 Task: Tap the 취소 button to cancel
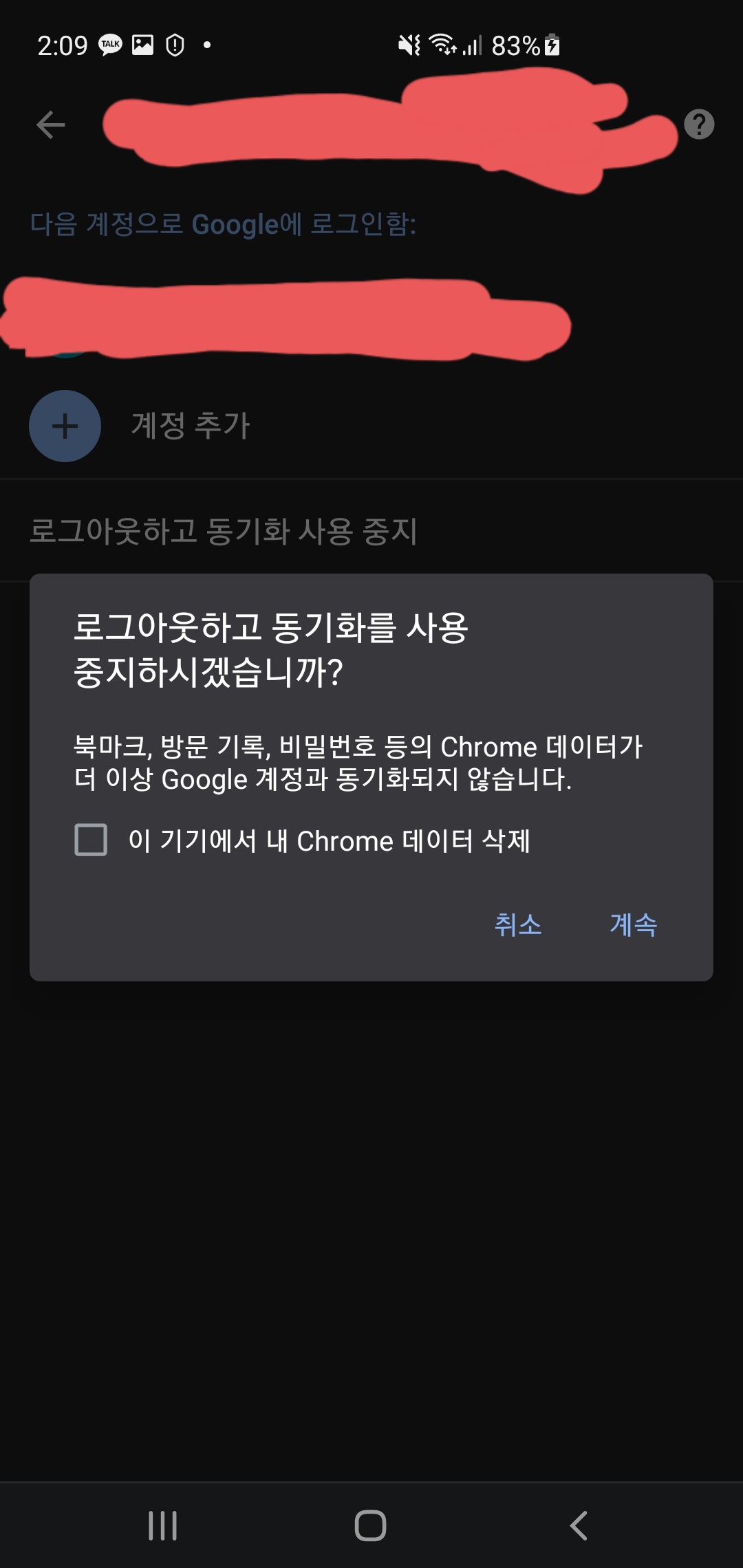517,925
